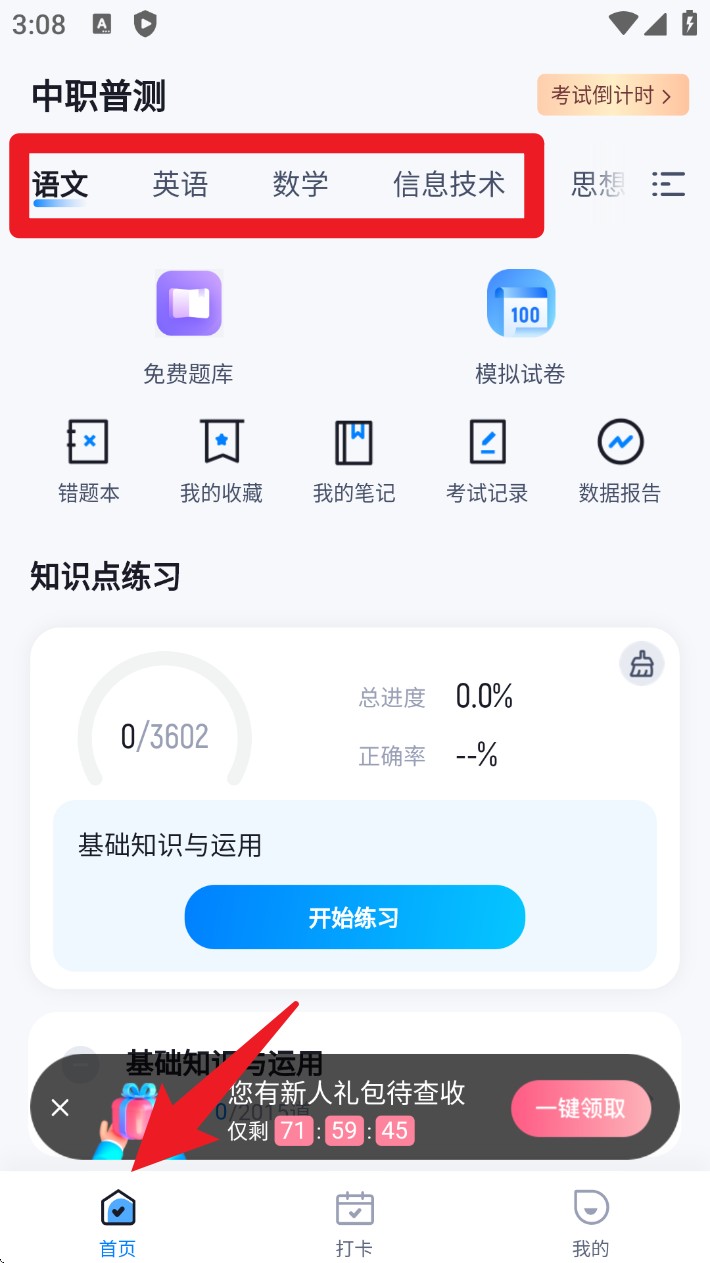Image resolution: width=710 pixels, height=1263 pixels.
Task: Open the subject list menu icon
Action: [668, 184]
